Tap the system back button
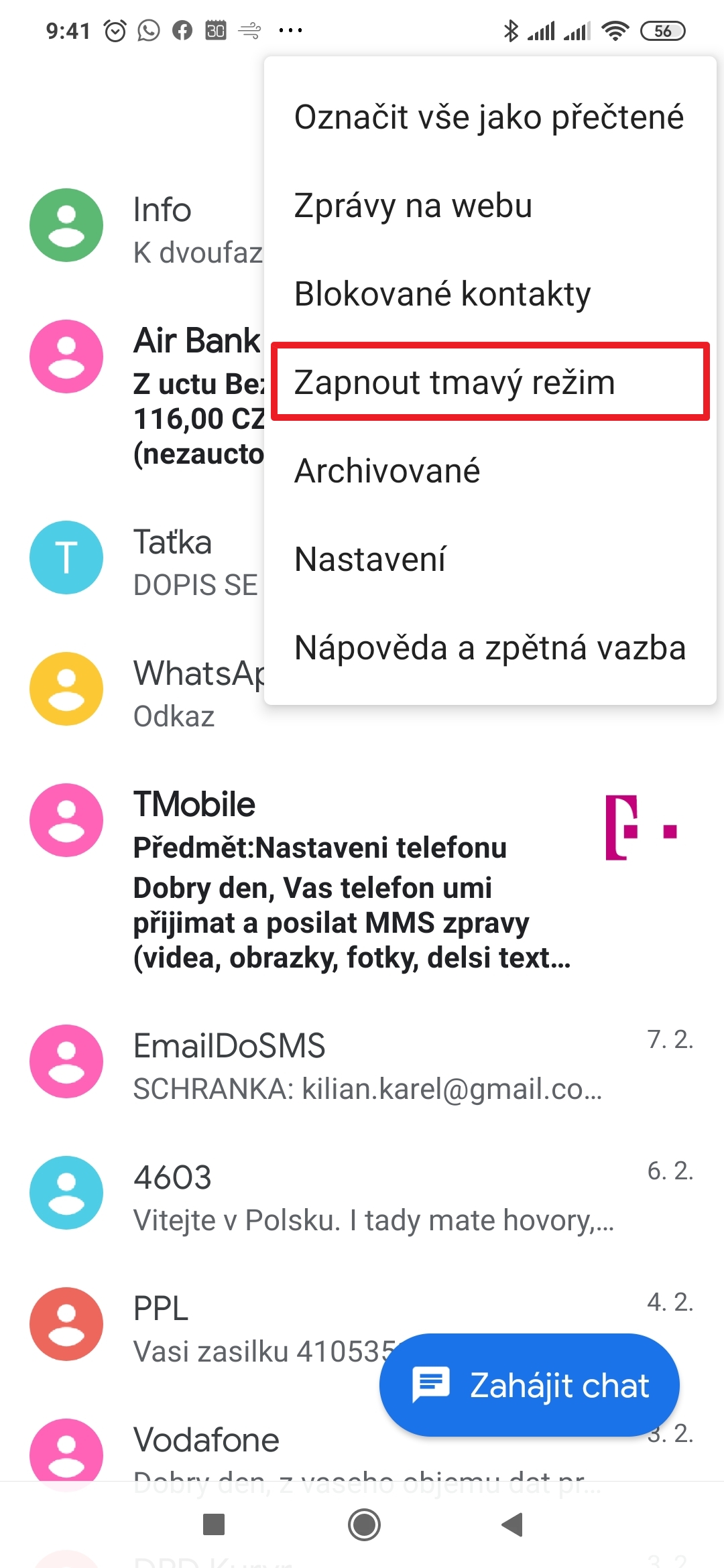724x1568 pixels. click(511, 1524)
